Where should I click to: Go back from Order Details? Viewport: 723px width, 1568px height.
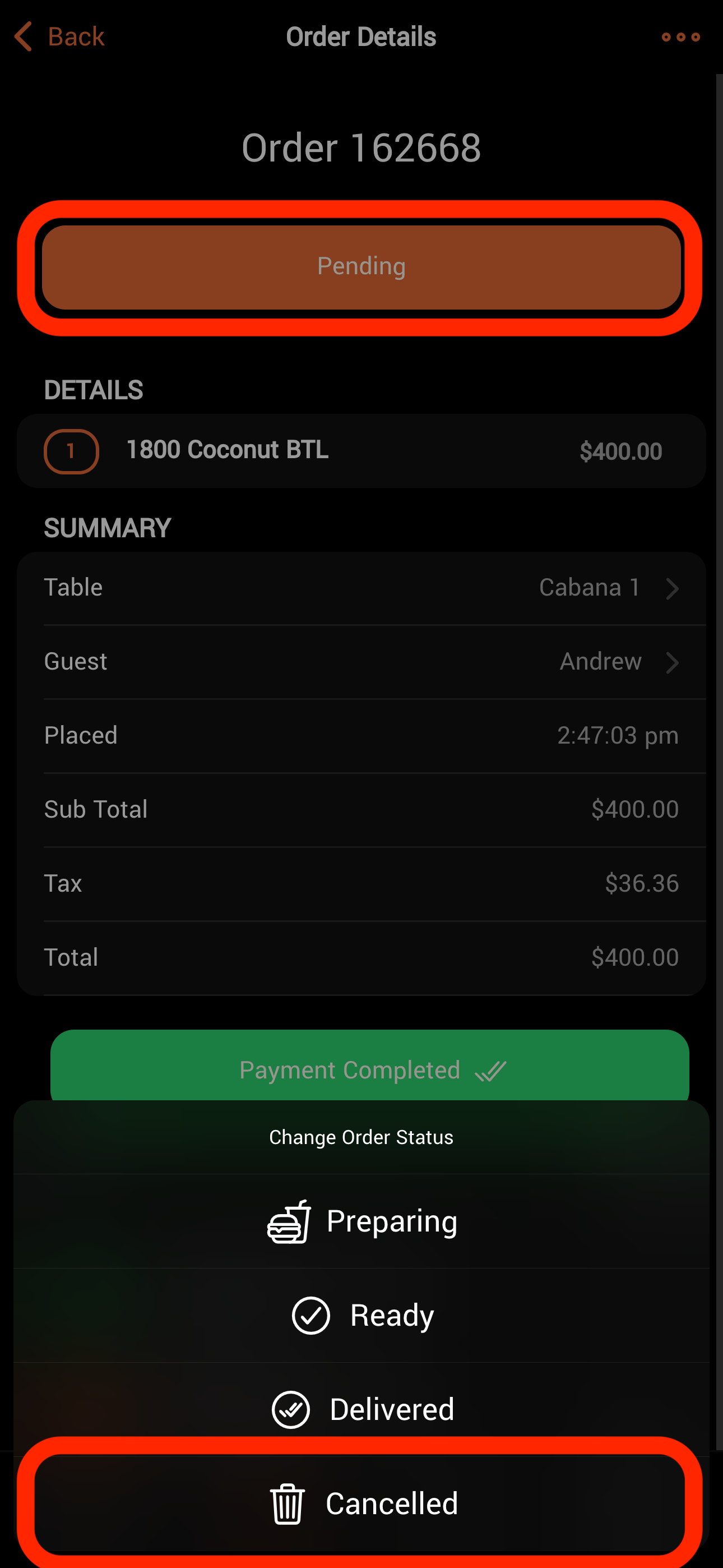tap(59, 37)
